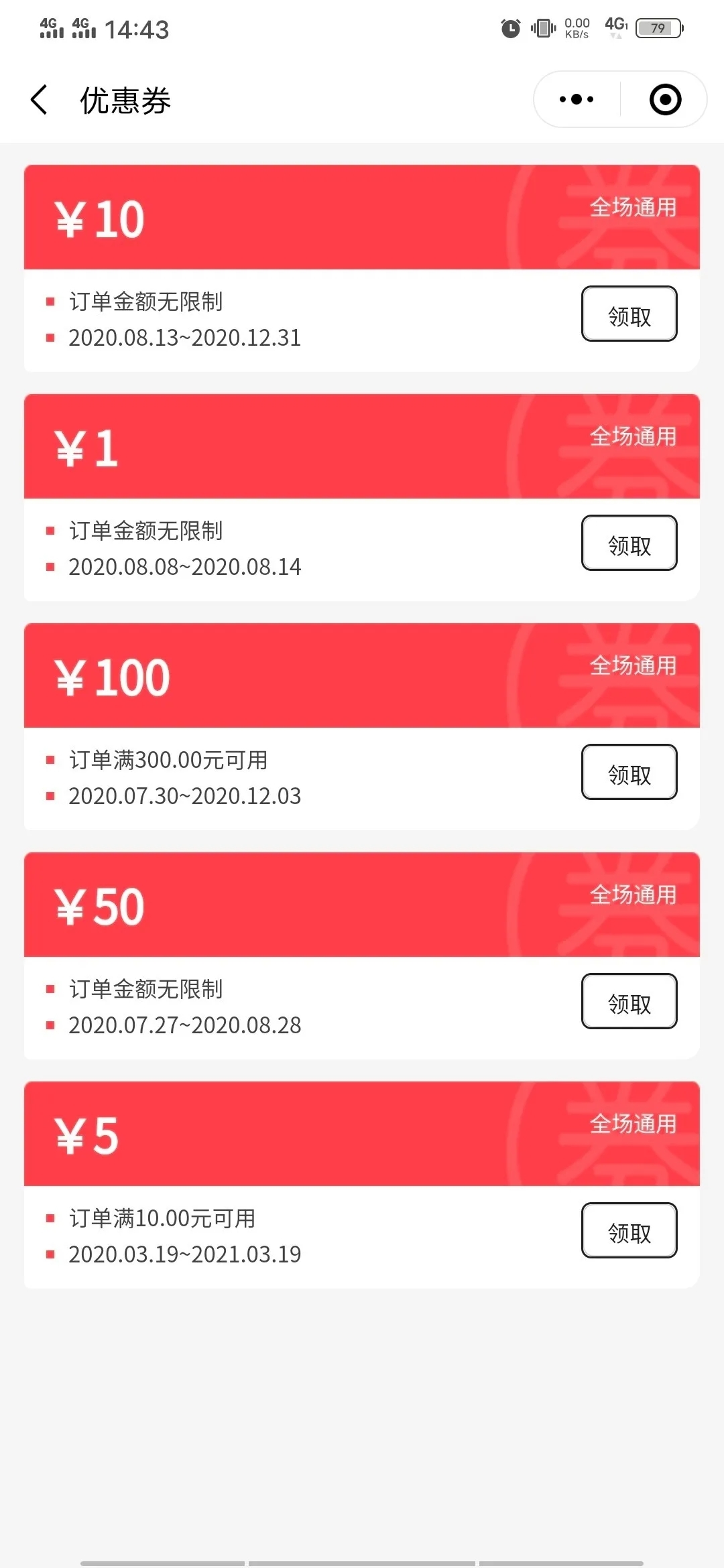This screenshot has height=1568, width=724.
Task: Tap the vibrate mode icon in status bar
Action: pyautogui.click(x=543, y=28)
